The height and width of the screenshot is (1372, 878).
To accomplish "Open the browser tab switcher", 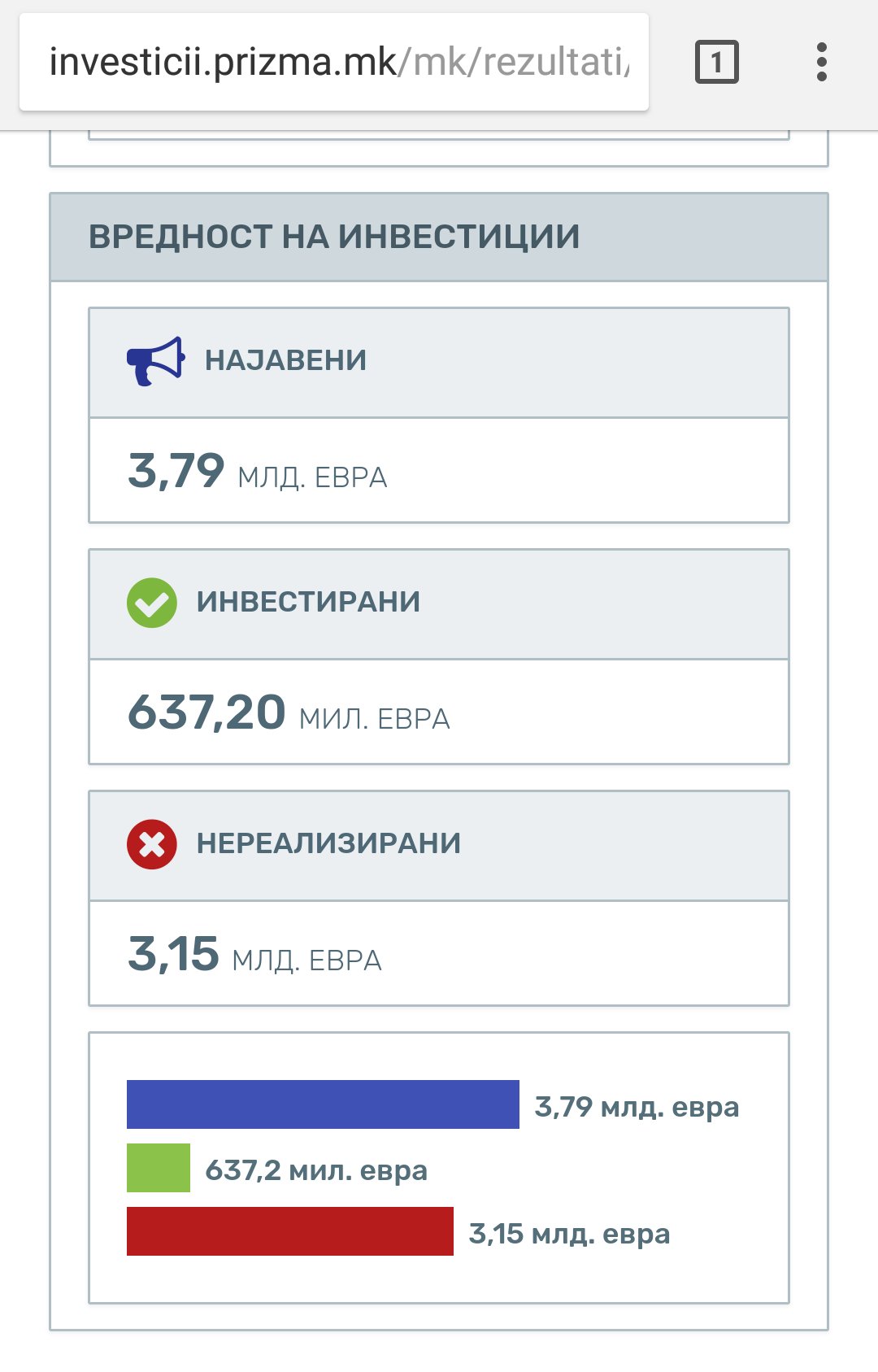I will click(716, 62).
